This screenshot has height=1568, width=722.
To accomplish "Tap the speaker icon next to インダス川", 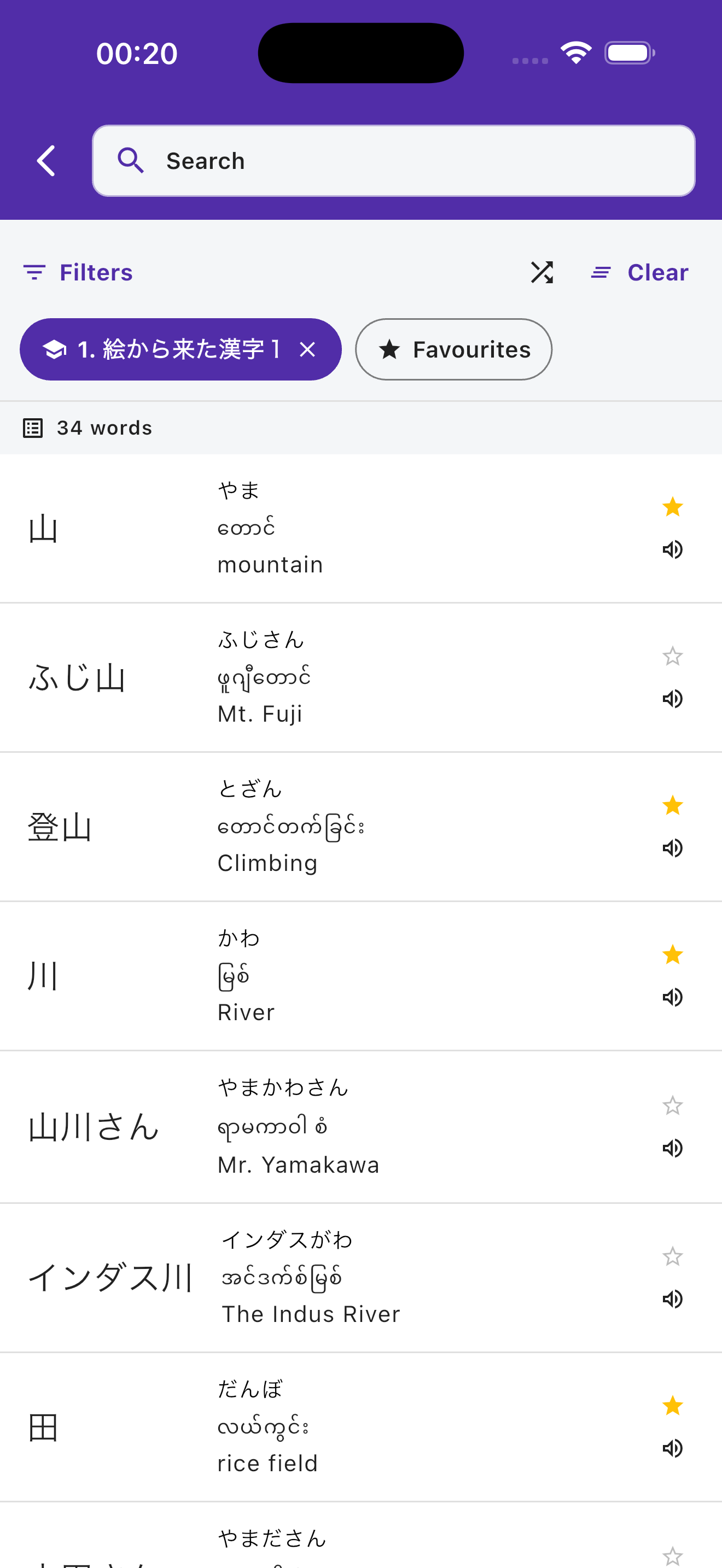I will point(673,1300).
